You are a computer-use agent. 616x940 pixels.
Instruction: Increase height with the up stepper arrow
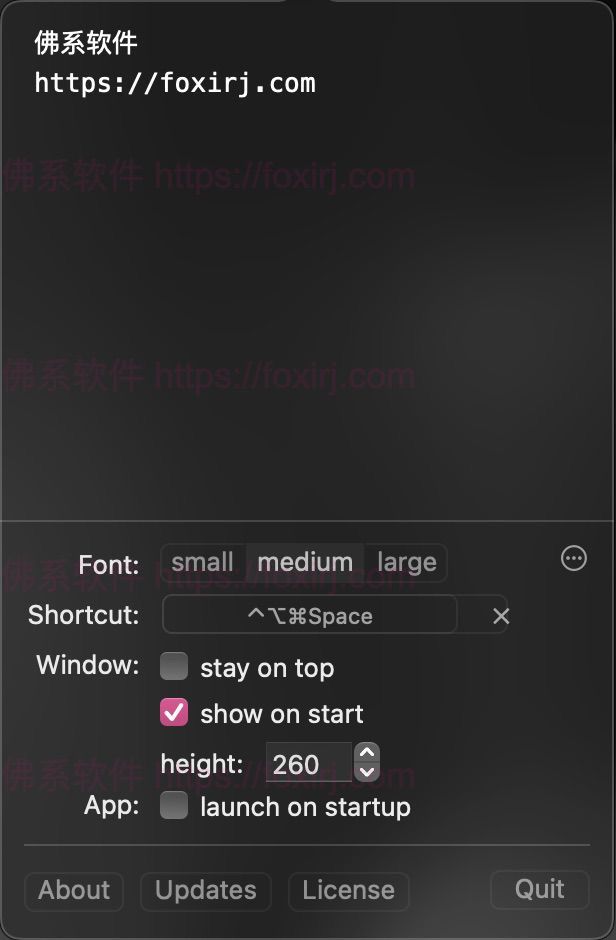click(367, 753)
